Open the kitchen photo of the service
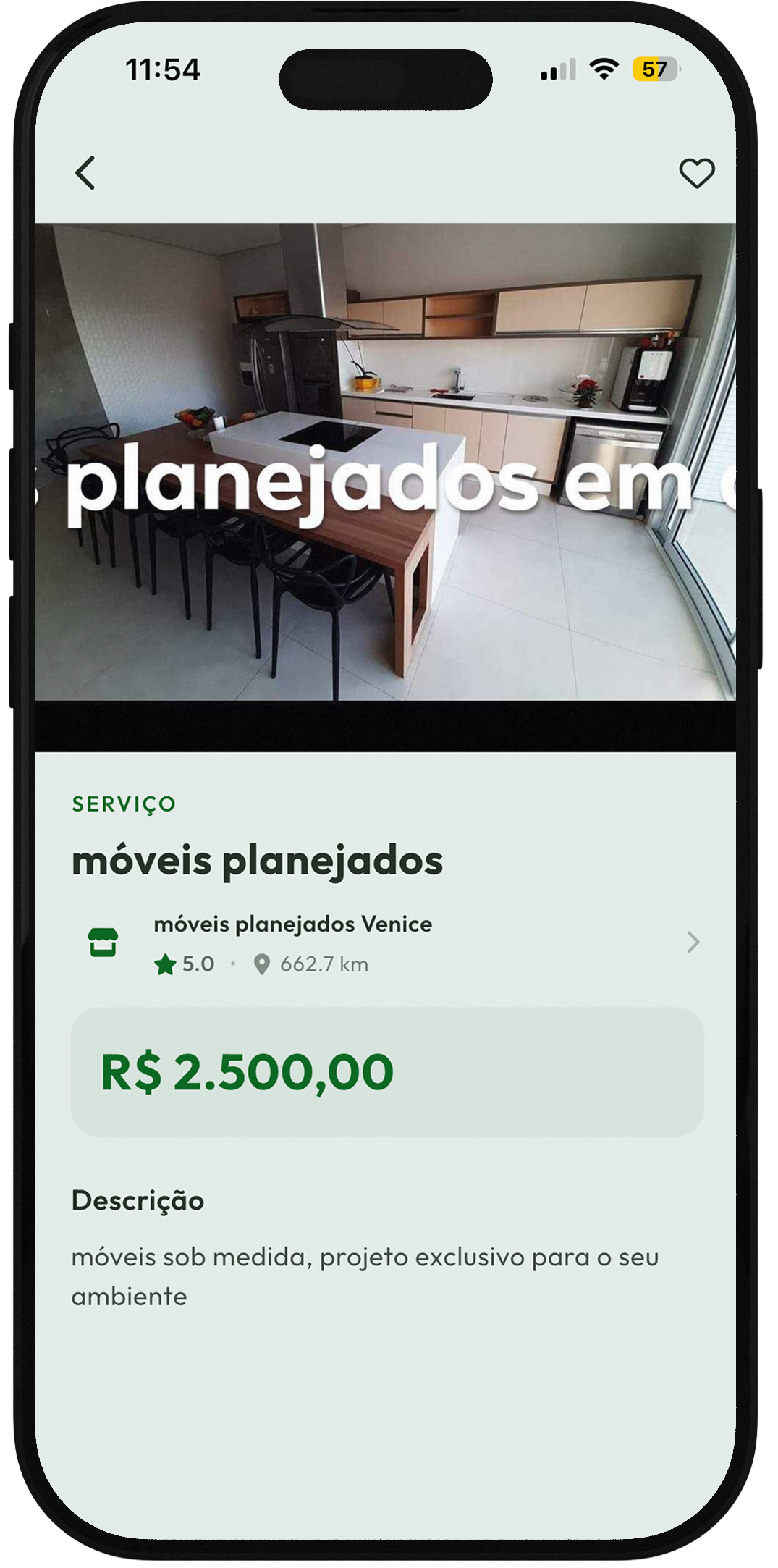Screen dimensions: 778x1568 [x=385, y=463]
